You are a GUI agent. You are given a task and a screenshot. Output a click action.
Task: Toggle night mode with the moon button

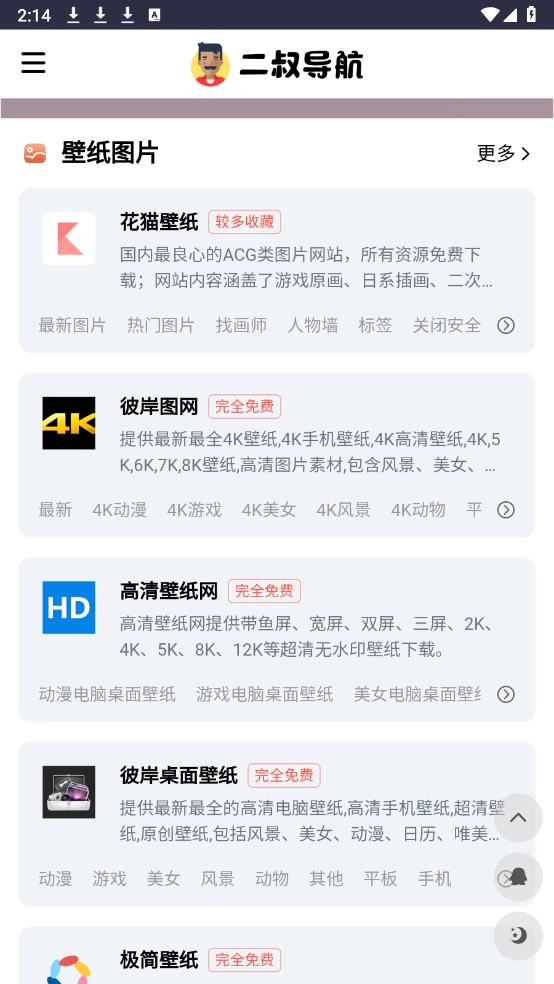tap(518, 936)
